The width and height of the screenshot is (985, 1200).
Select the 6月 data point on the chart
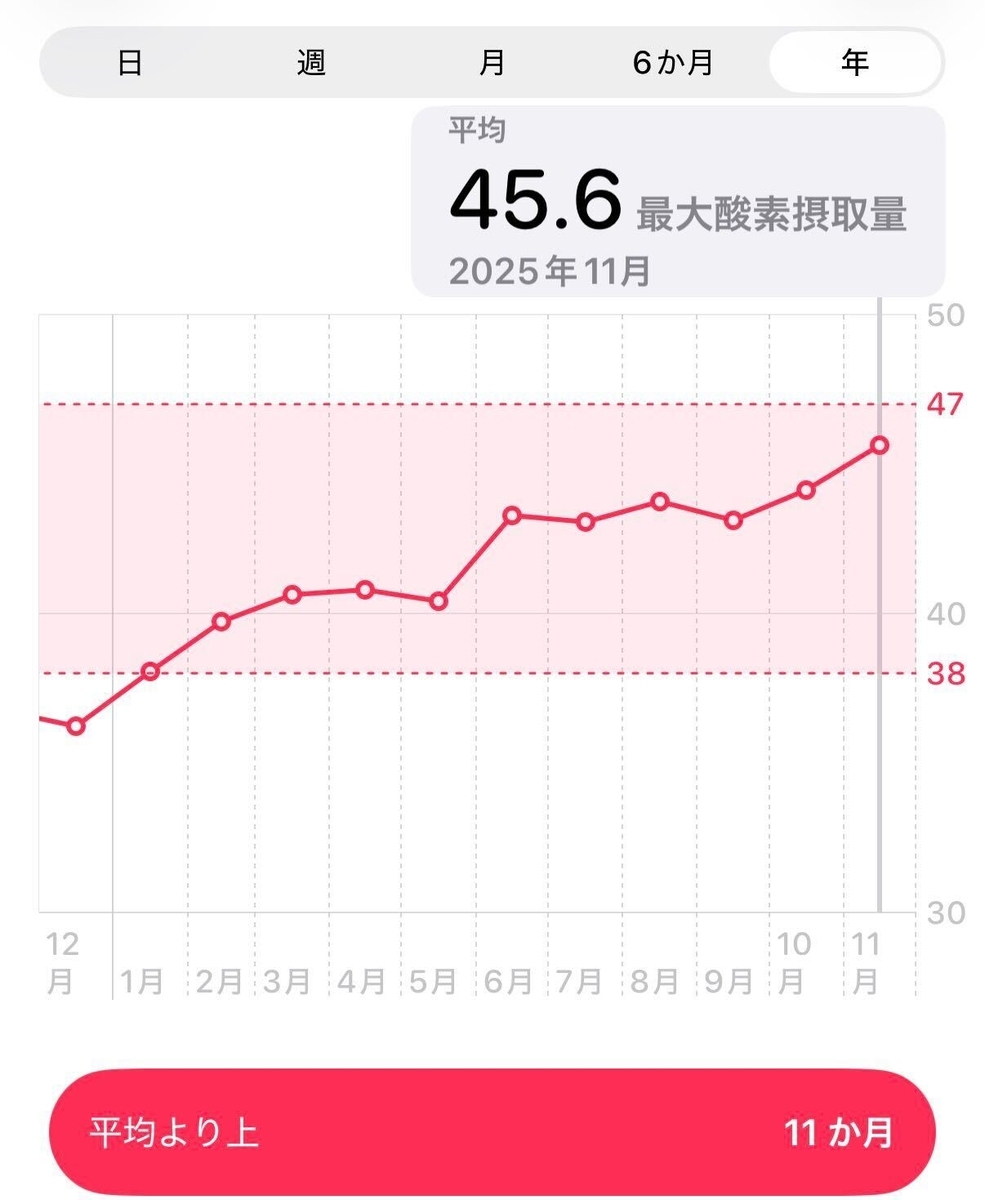[512, 515]
